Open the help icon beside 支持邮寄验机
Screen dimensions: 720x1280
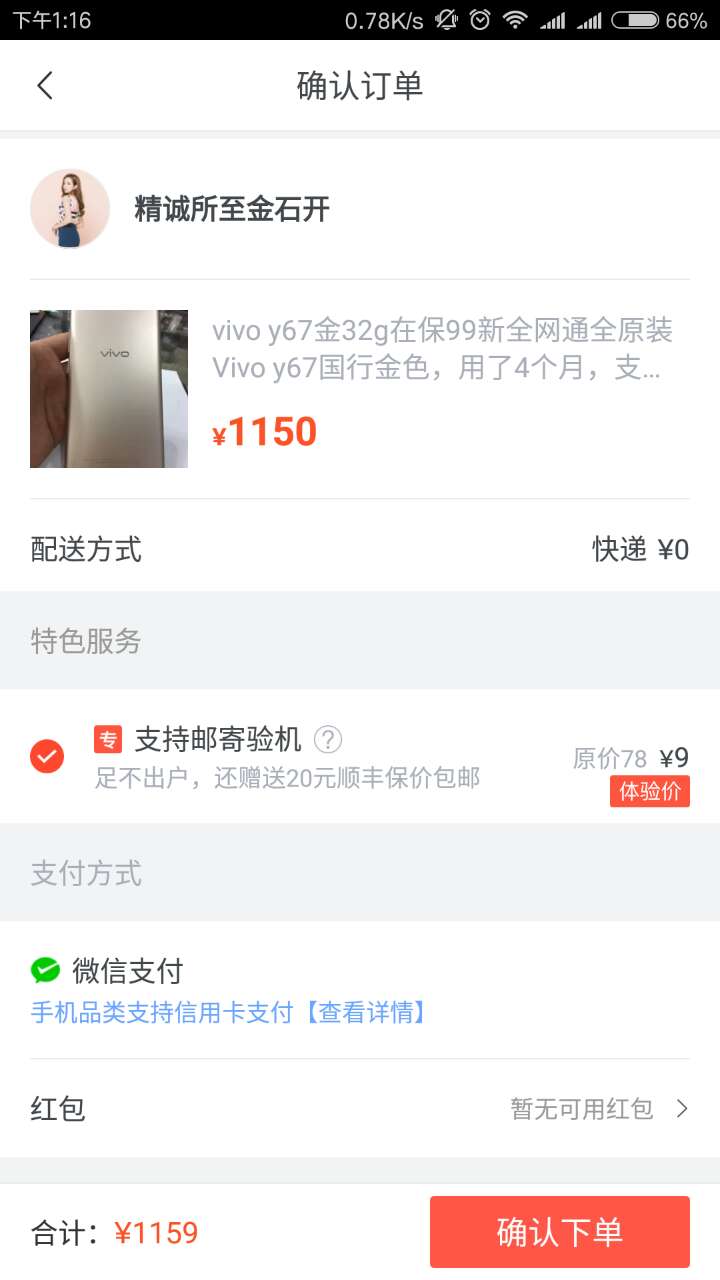pos(328,738)
